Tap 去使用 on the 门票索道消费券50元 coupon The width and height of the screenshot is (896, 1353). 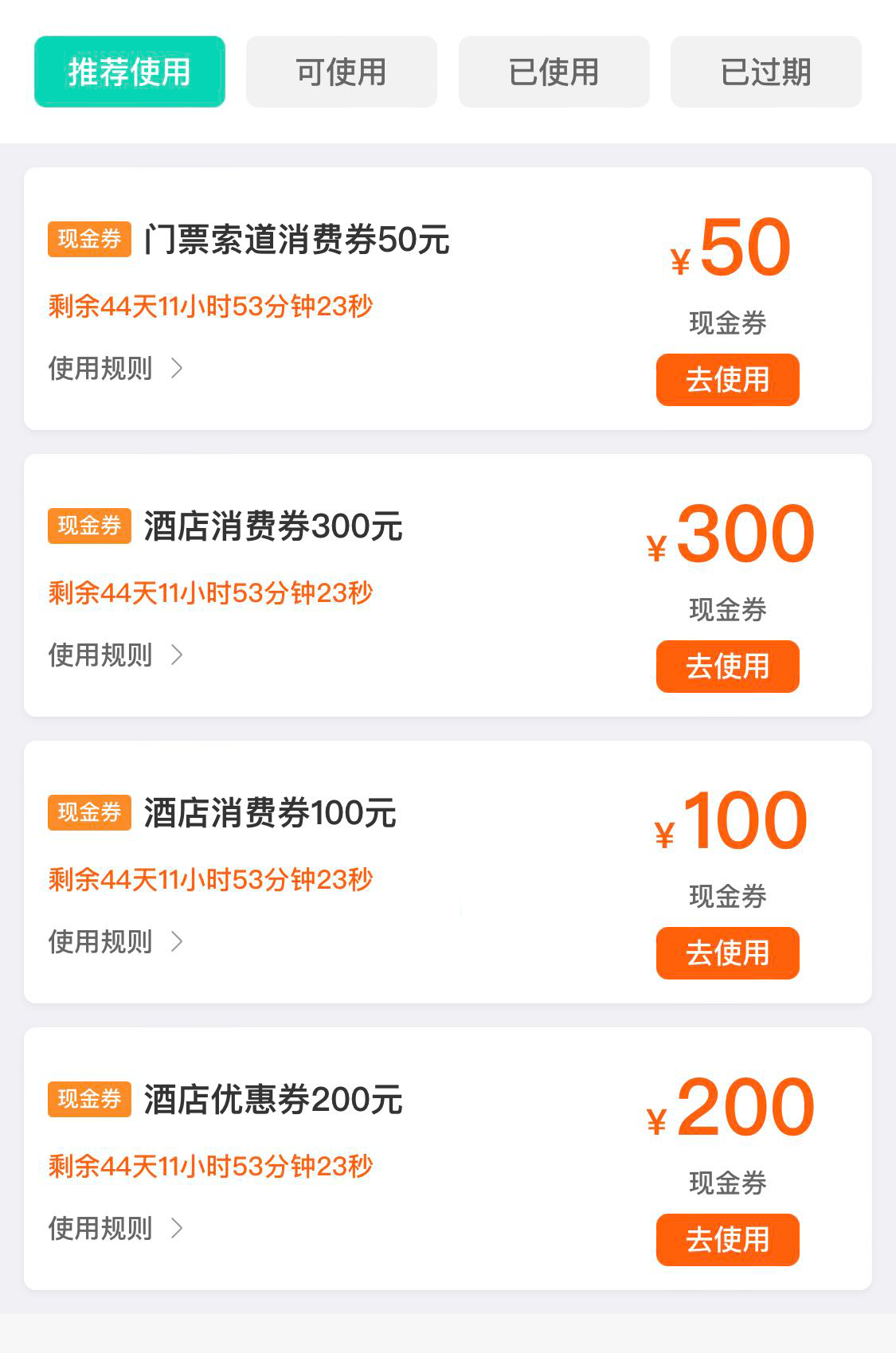click(727, 380)
